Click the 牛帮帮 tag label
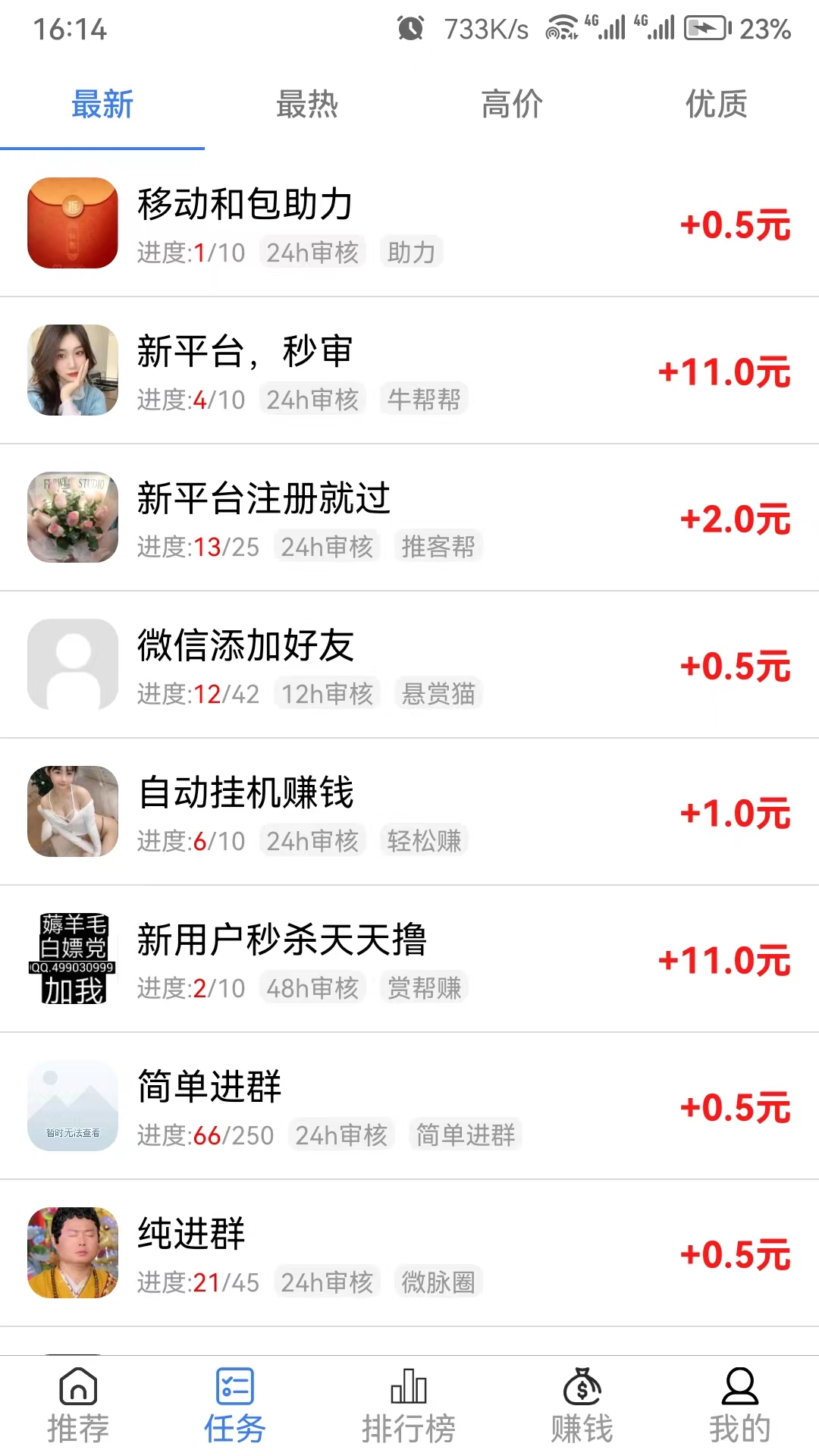 [x=424, y=398]
